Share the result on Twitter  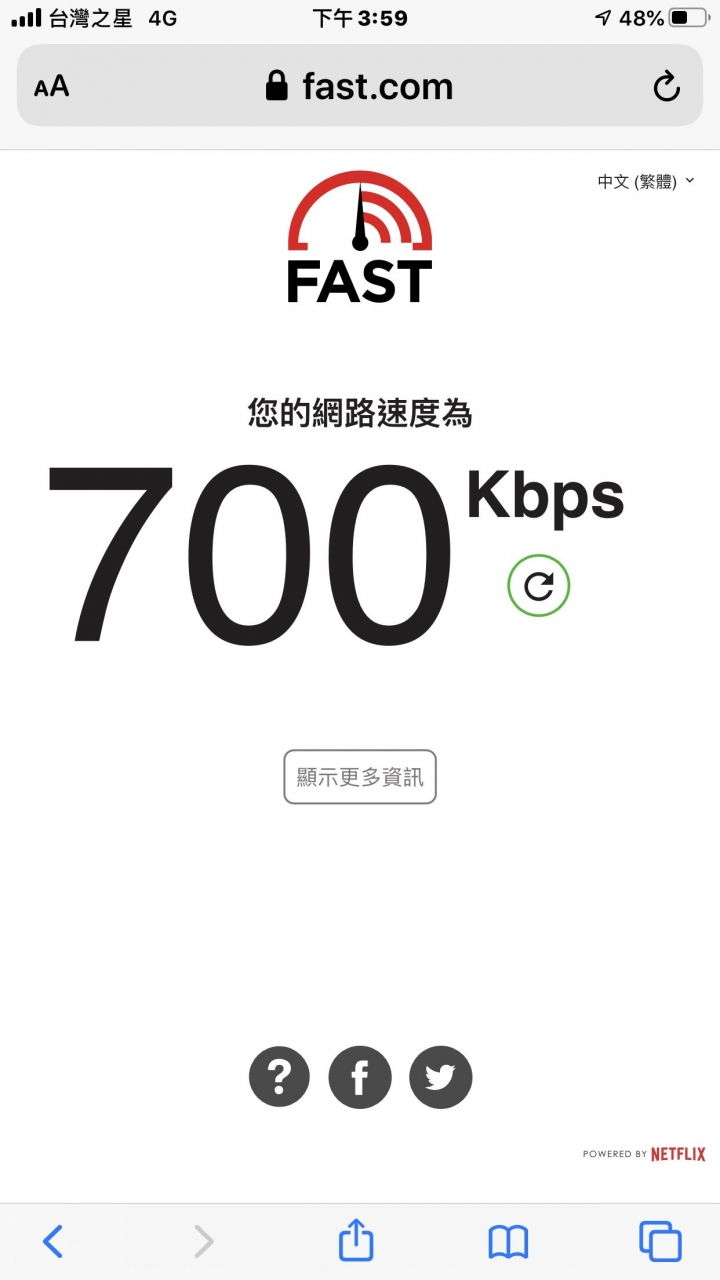[x=440, y=1077]
